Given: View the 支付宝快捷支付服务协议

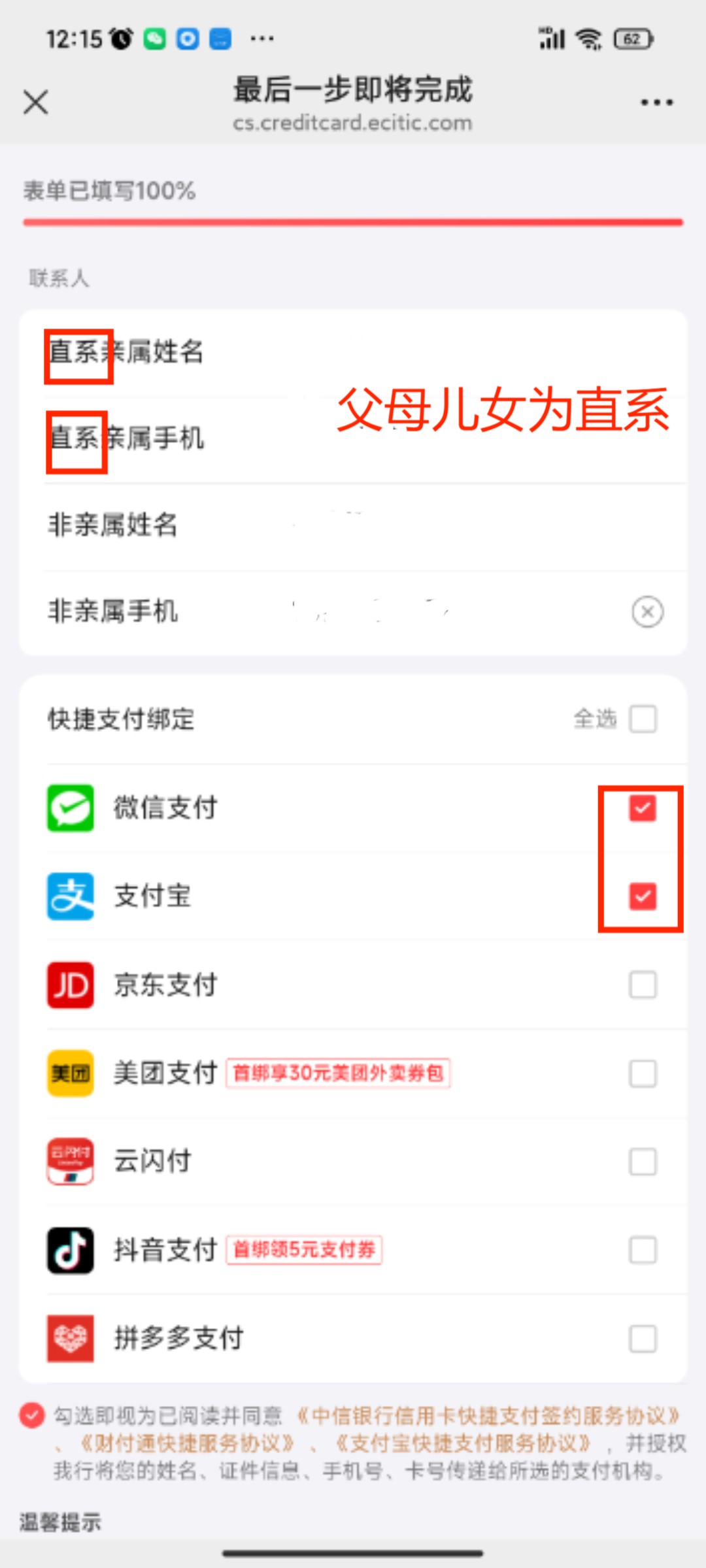Looking at the screenshot, I should (463, 1443).
